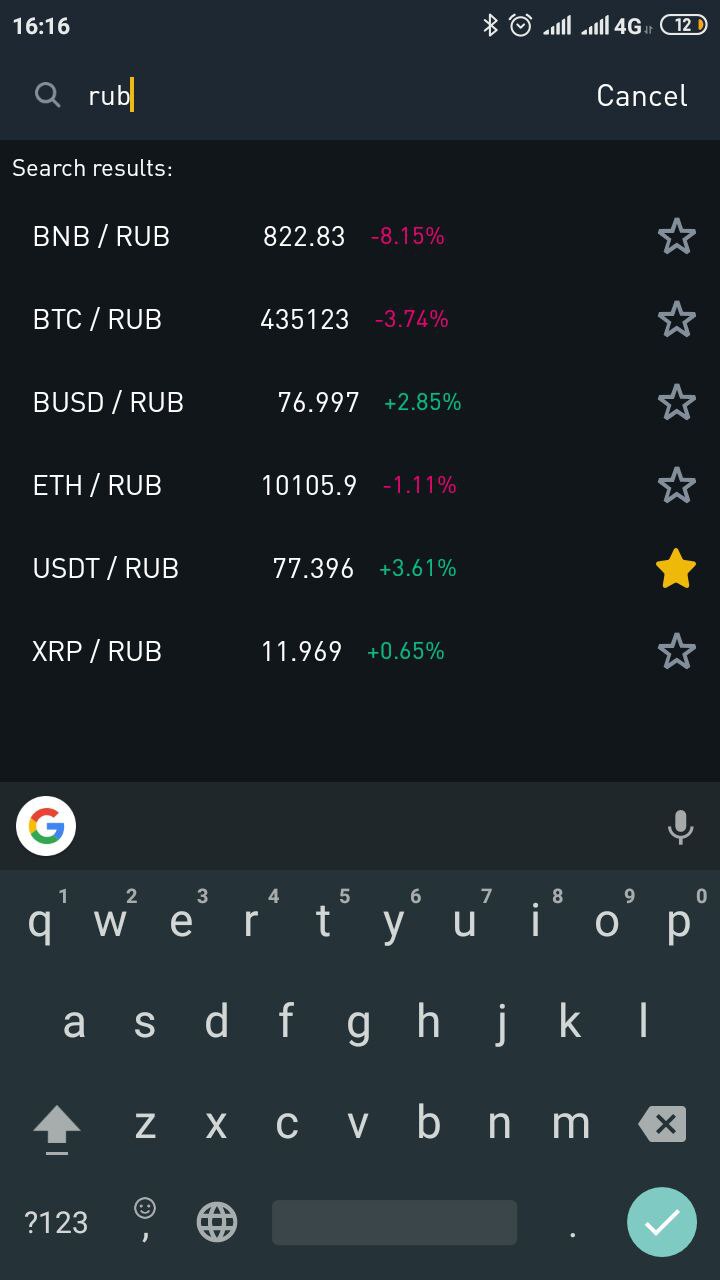720x1280 pixels.
Task: Confirm with the keyboard checkmark key
Action: pyautogui.click(x=662, y=1222)
